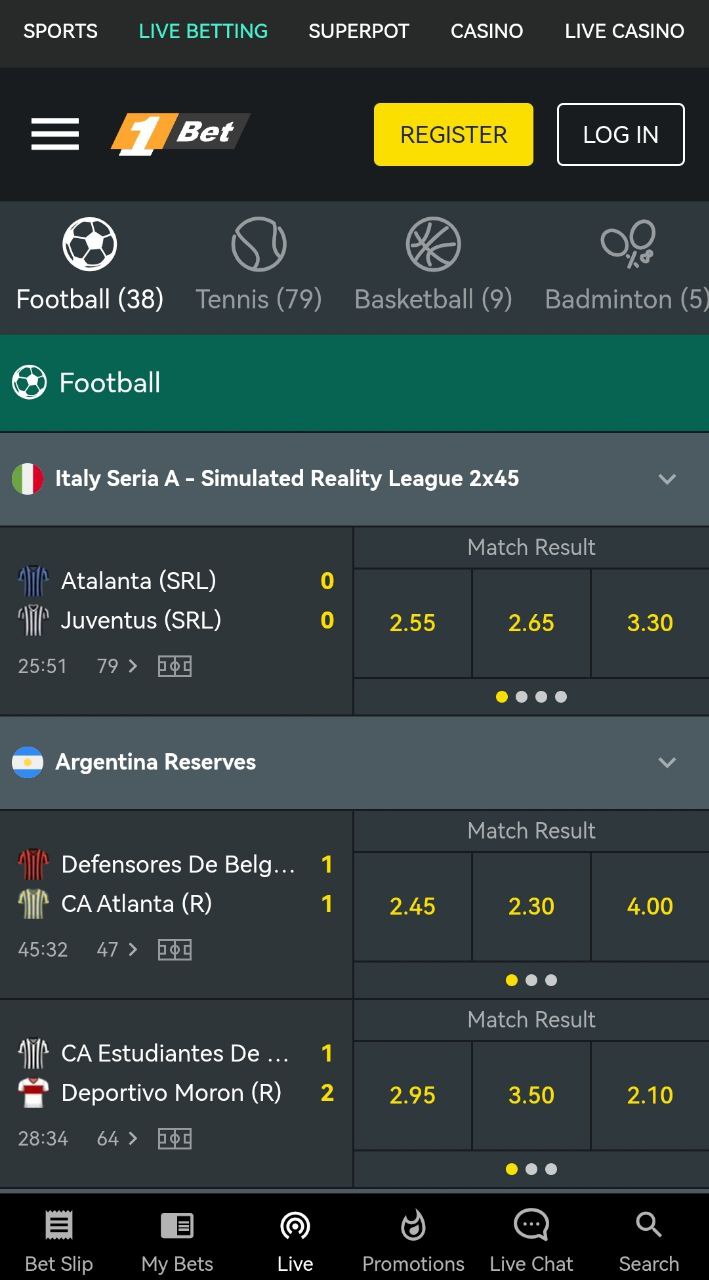Collapse the Argentina Reserves section

(x=667, y=762)
